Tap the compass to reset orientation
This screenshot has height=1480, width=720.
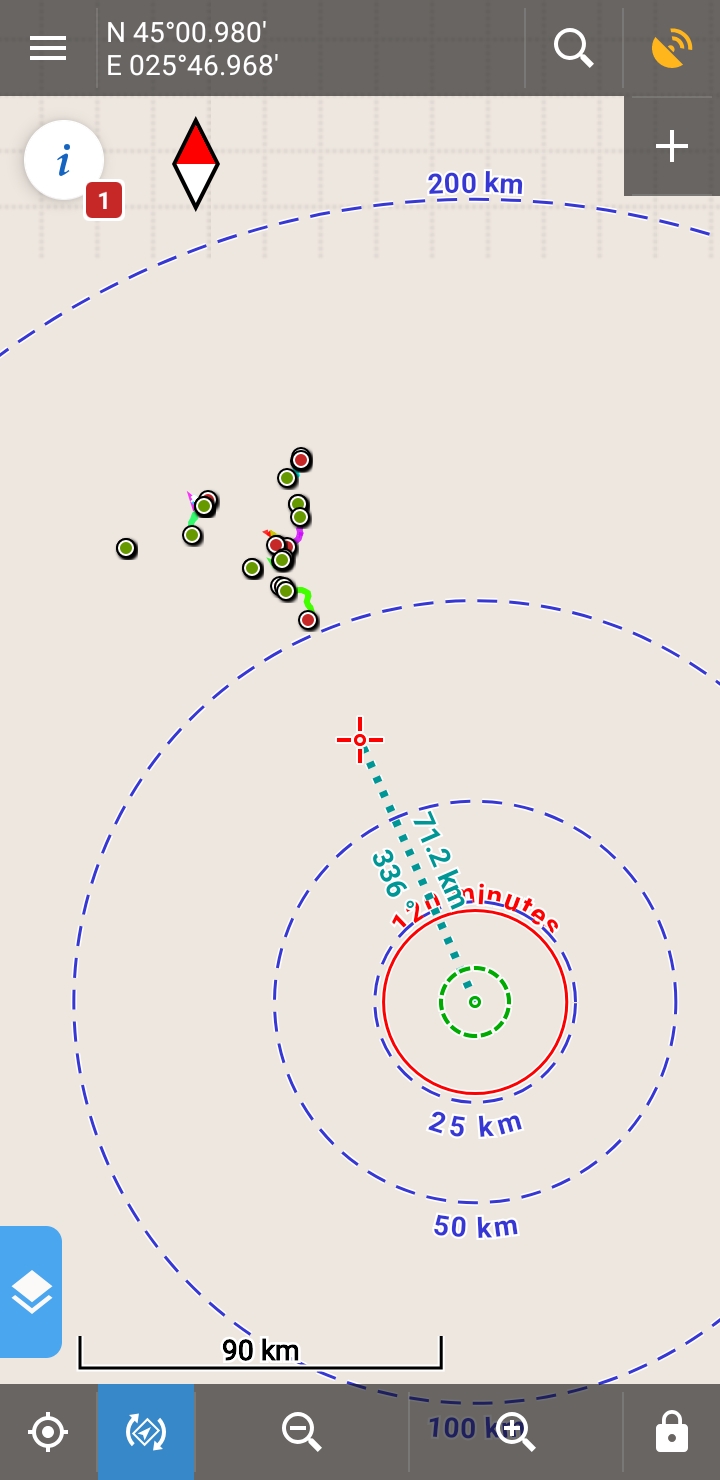(x=196, y=163)
